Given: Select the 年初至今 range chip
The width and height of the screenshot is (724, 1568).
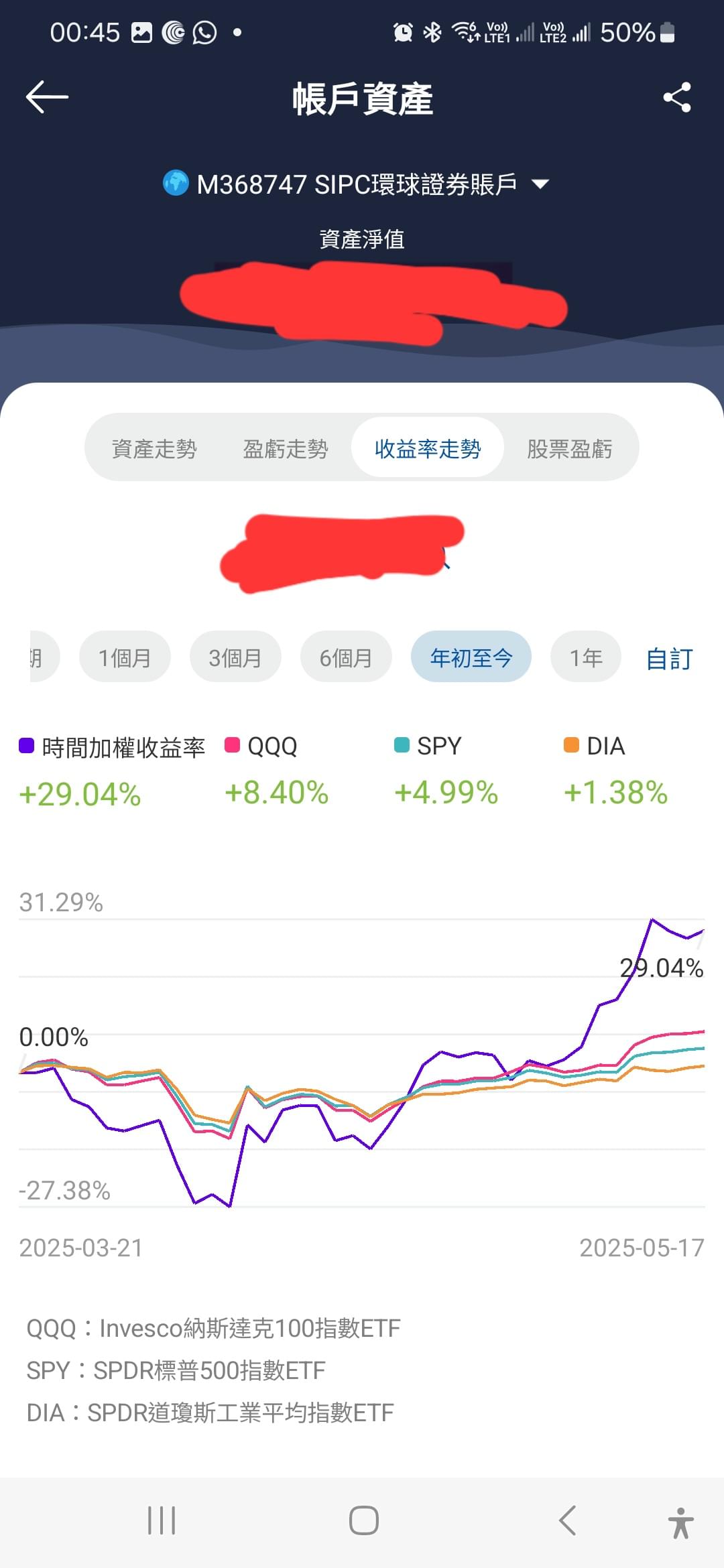Looking at the screenshot, I should click(471, 657).
